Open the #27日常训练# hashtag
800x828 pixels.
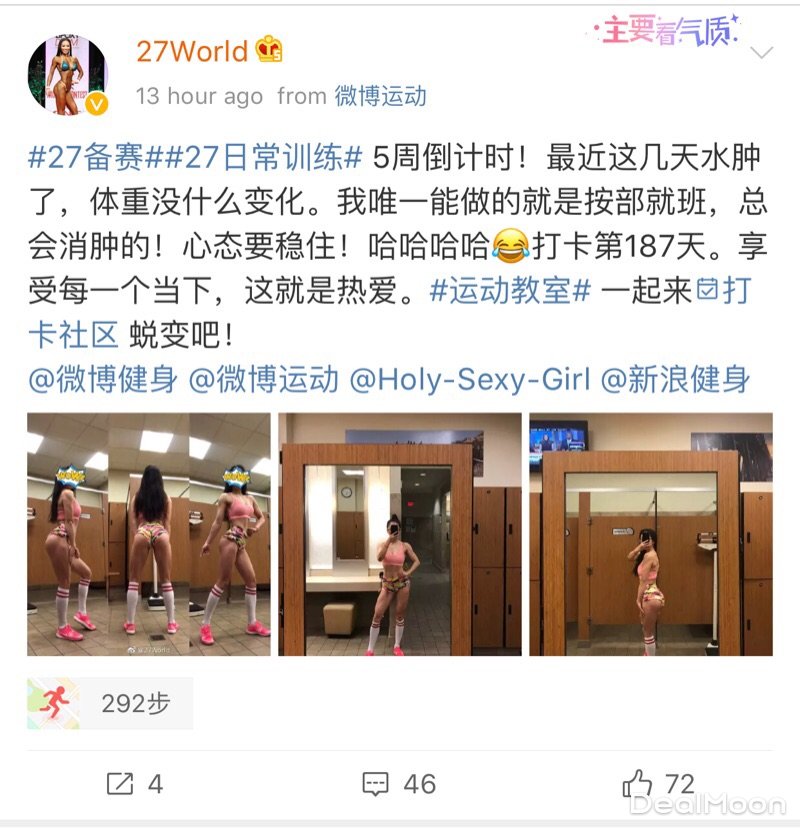[254, 157]
